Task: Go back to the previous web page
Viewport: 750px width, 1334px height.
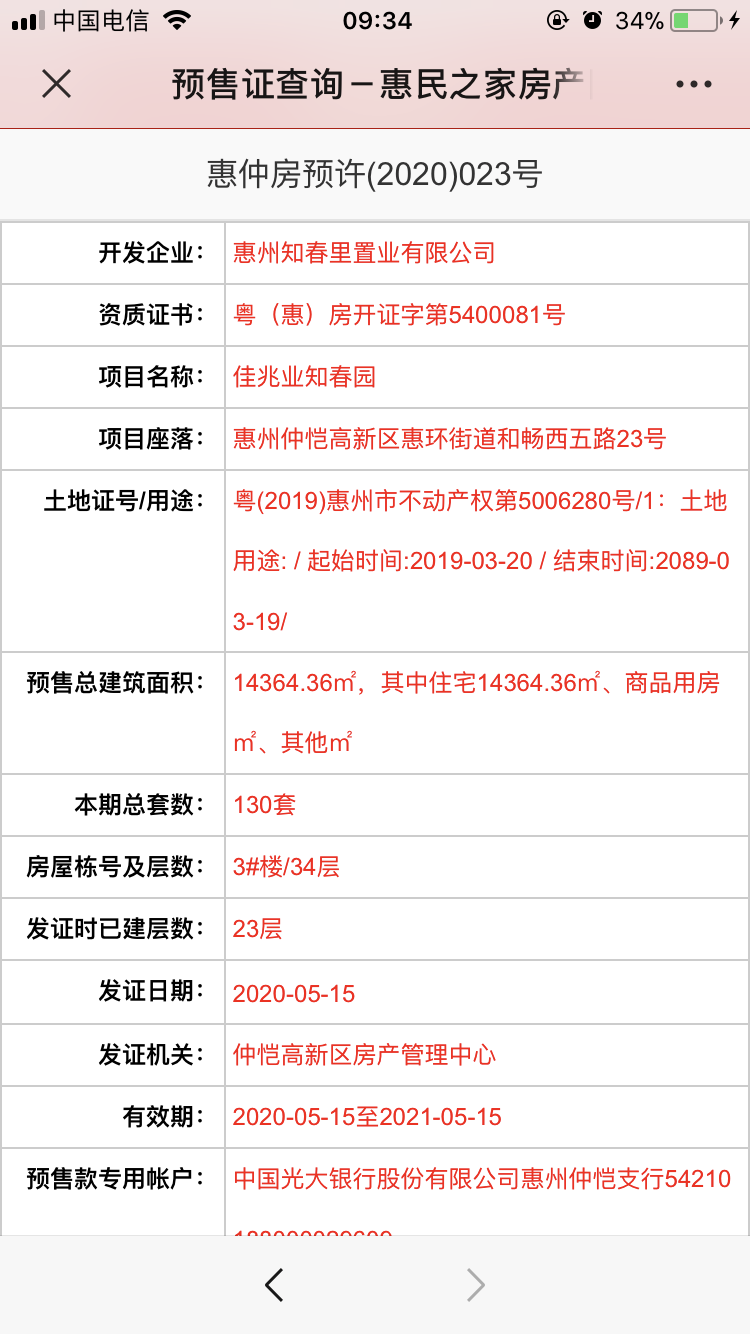Action: tap(274, 1285)
